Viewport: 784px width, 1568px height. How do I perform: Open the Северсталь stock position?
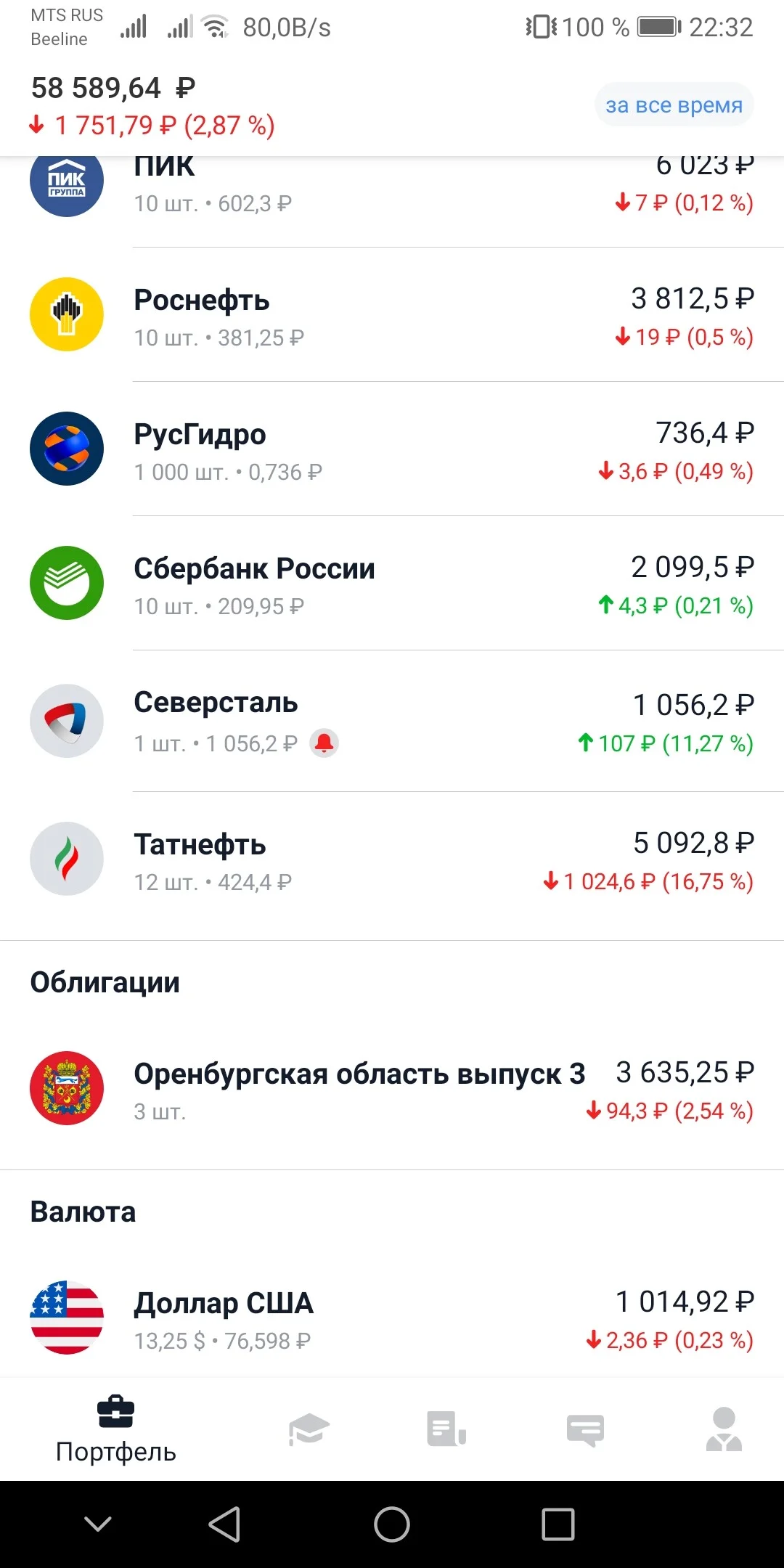pos(392,721)
